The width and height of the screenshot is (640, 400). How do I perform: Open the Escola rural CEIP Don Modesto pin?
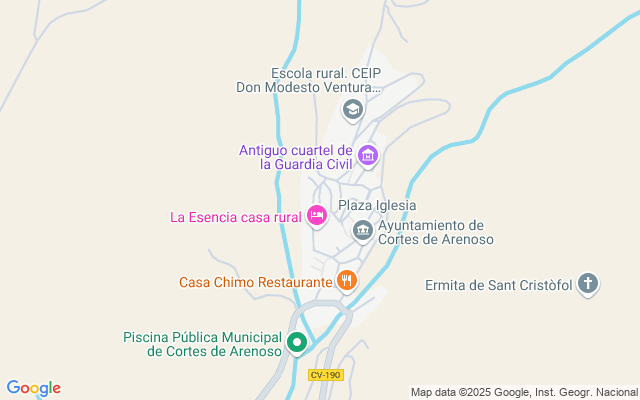click(352, 108)
